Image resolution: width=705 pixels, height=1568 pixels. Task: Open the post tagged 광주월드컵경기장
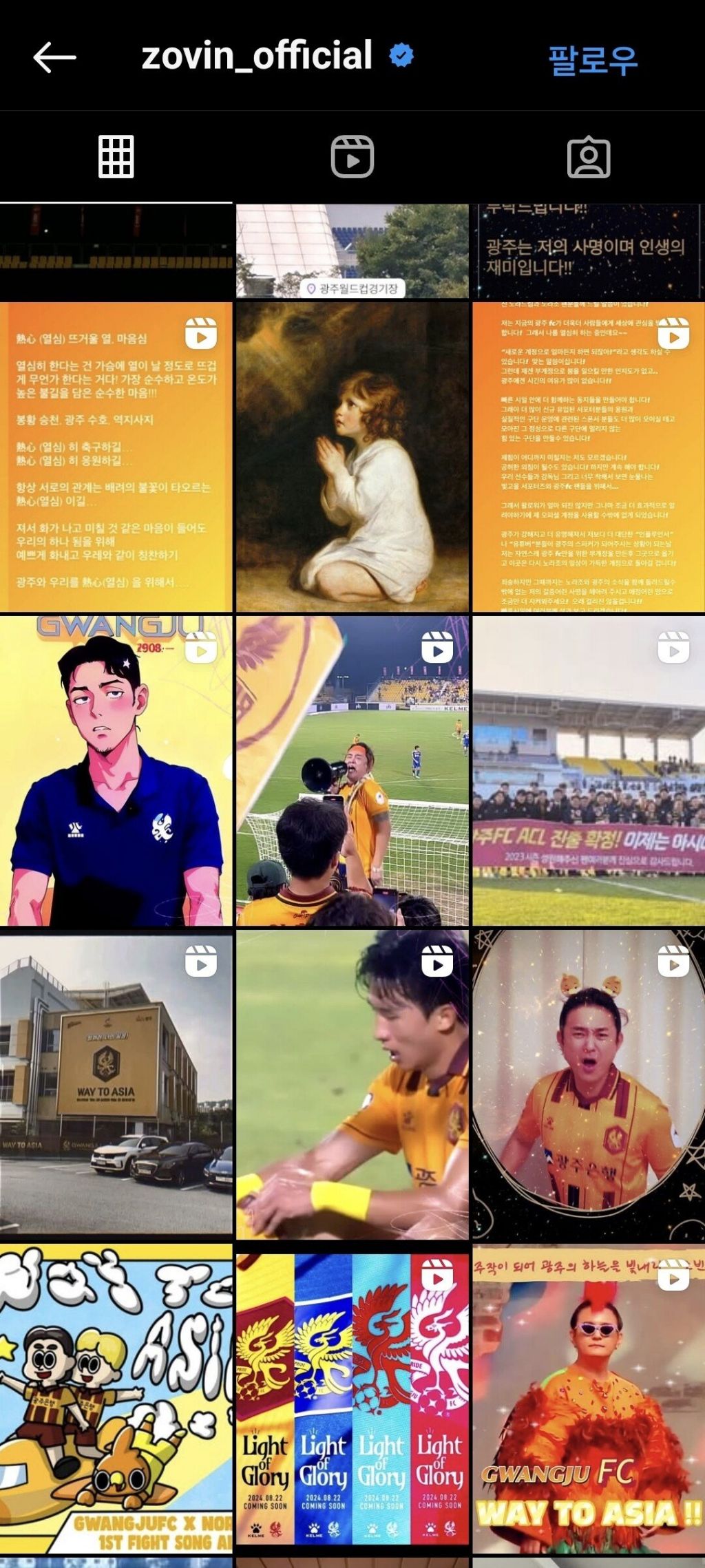tap(352, 251)
